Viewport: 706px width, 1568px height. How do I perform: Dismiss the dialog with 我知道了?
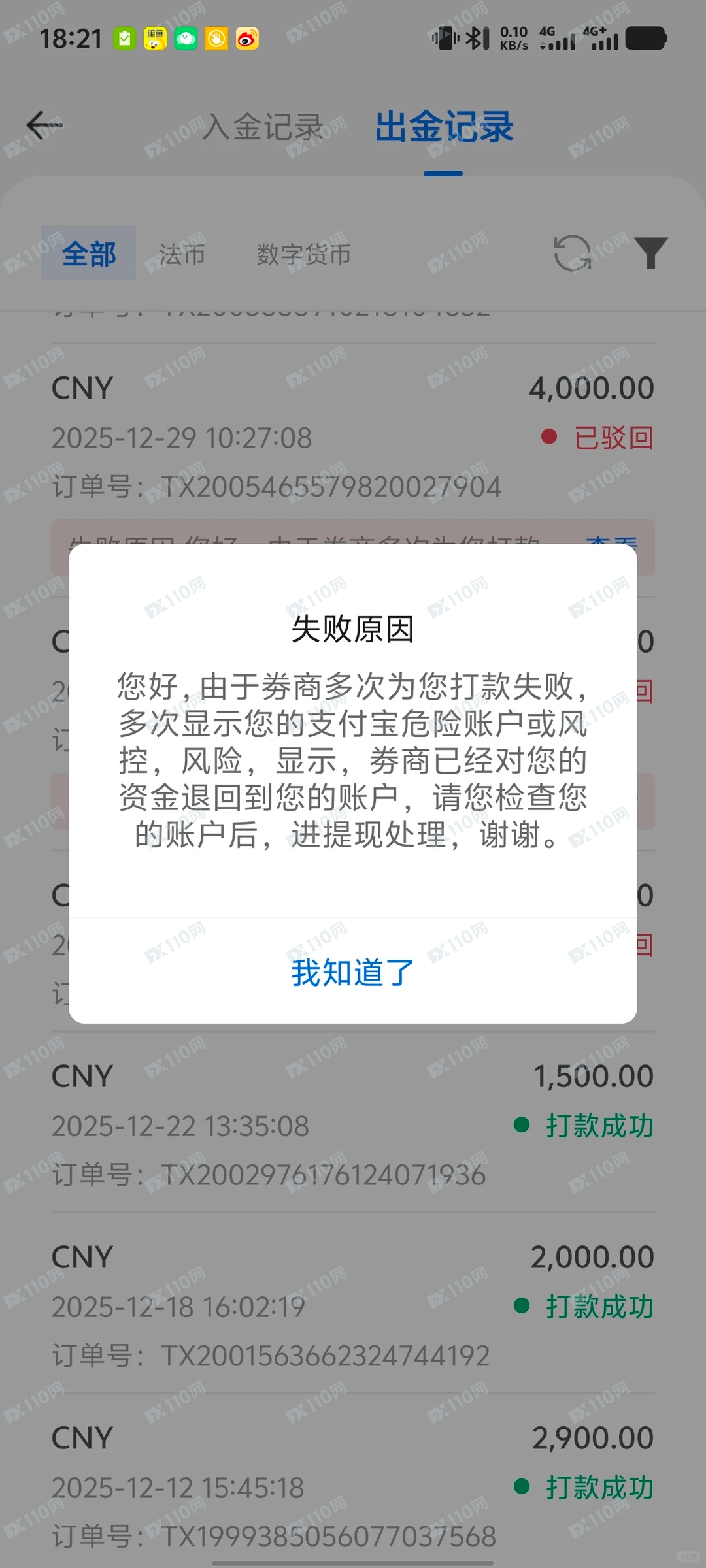click(x=352, y=972)
